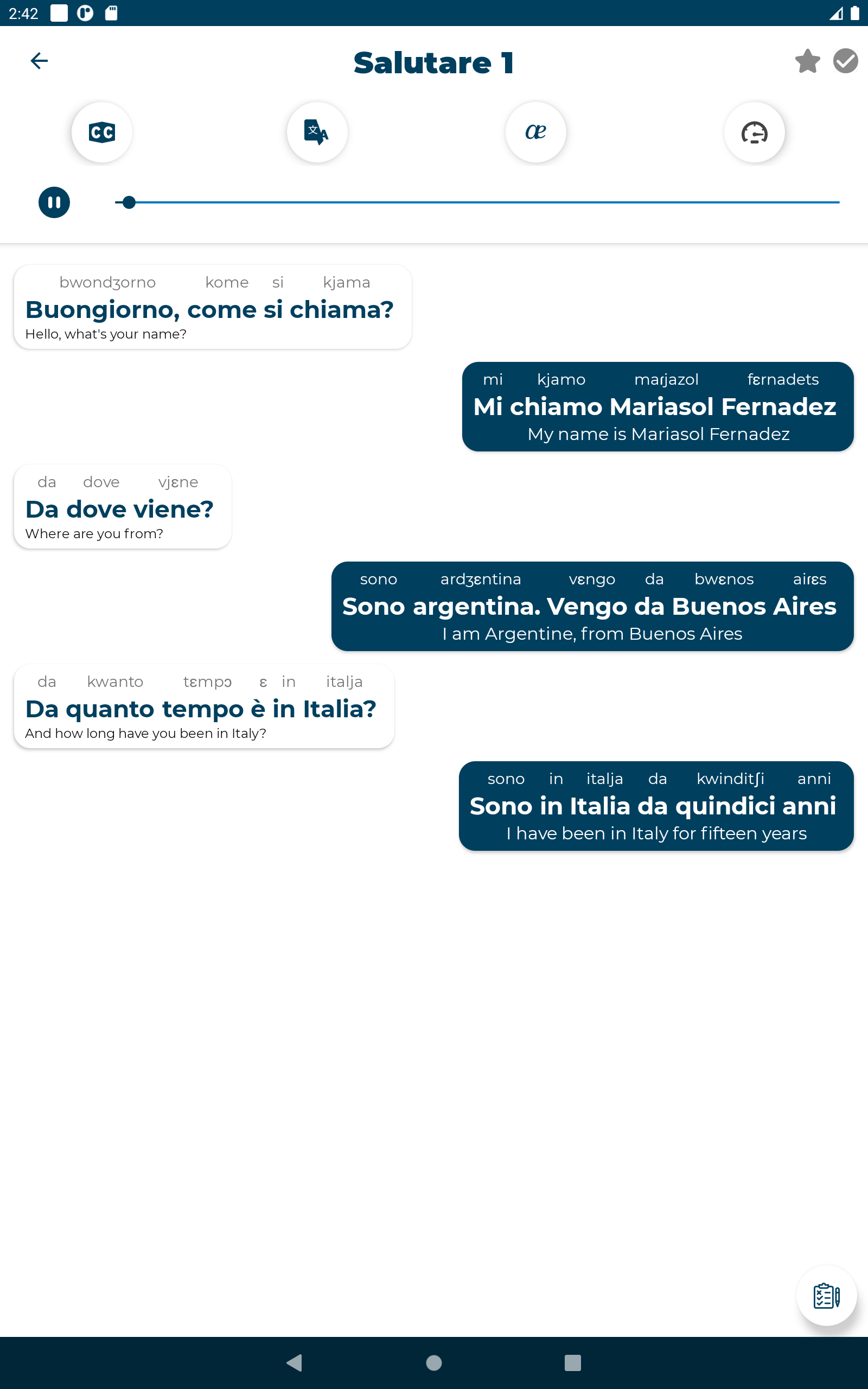The width and height of the screenshot is (868, 1389).
Task: Select "Sono argentina. Vengo da Buenos Aires" bubble
Action: tap(592, 606)
